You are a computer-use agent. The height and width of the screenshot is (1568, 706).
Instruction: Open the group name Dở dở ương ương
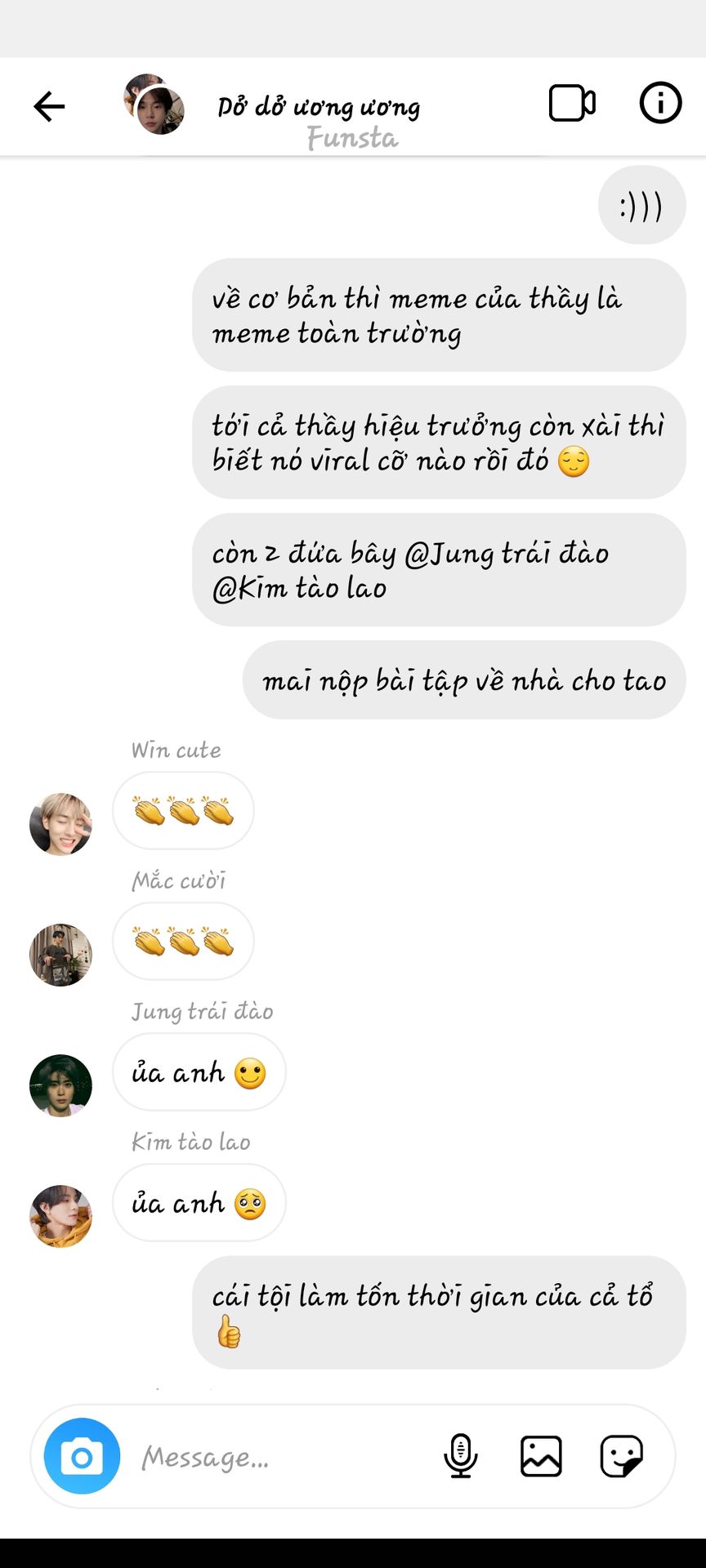click(319, 107)
